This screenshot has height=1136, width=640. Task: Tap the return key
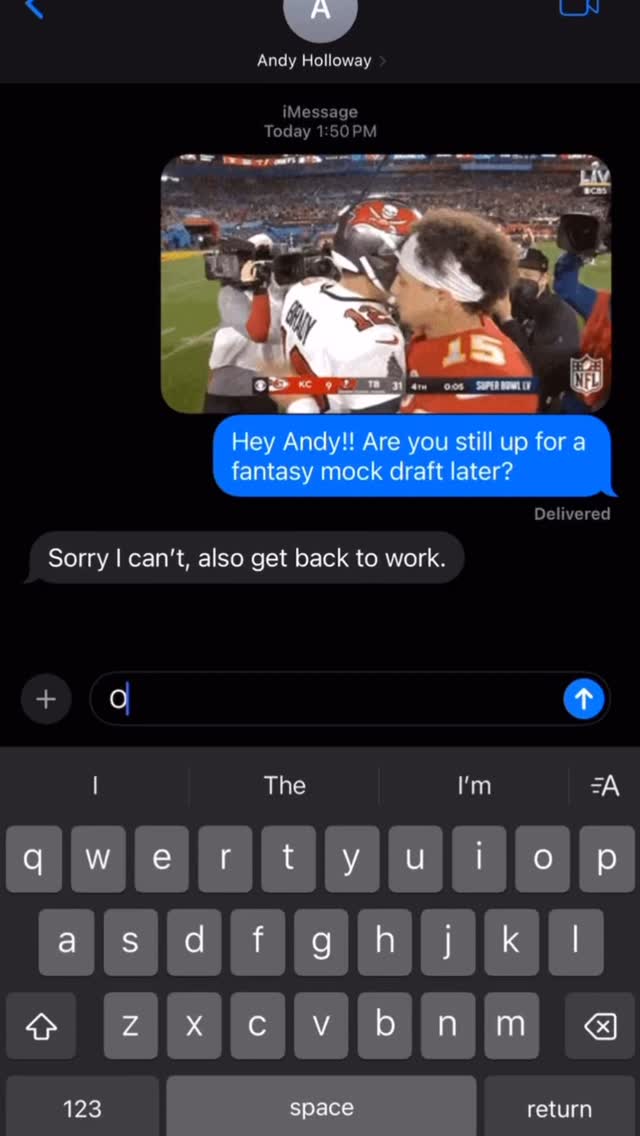click(559, 1108)
